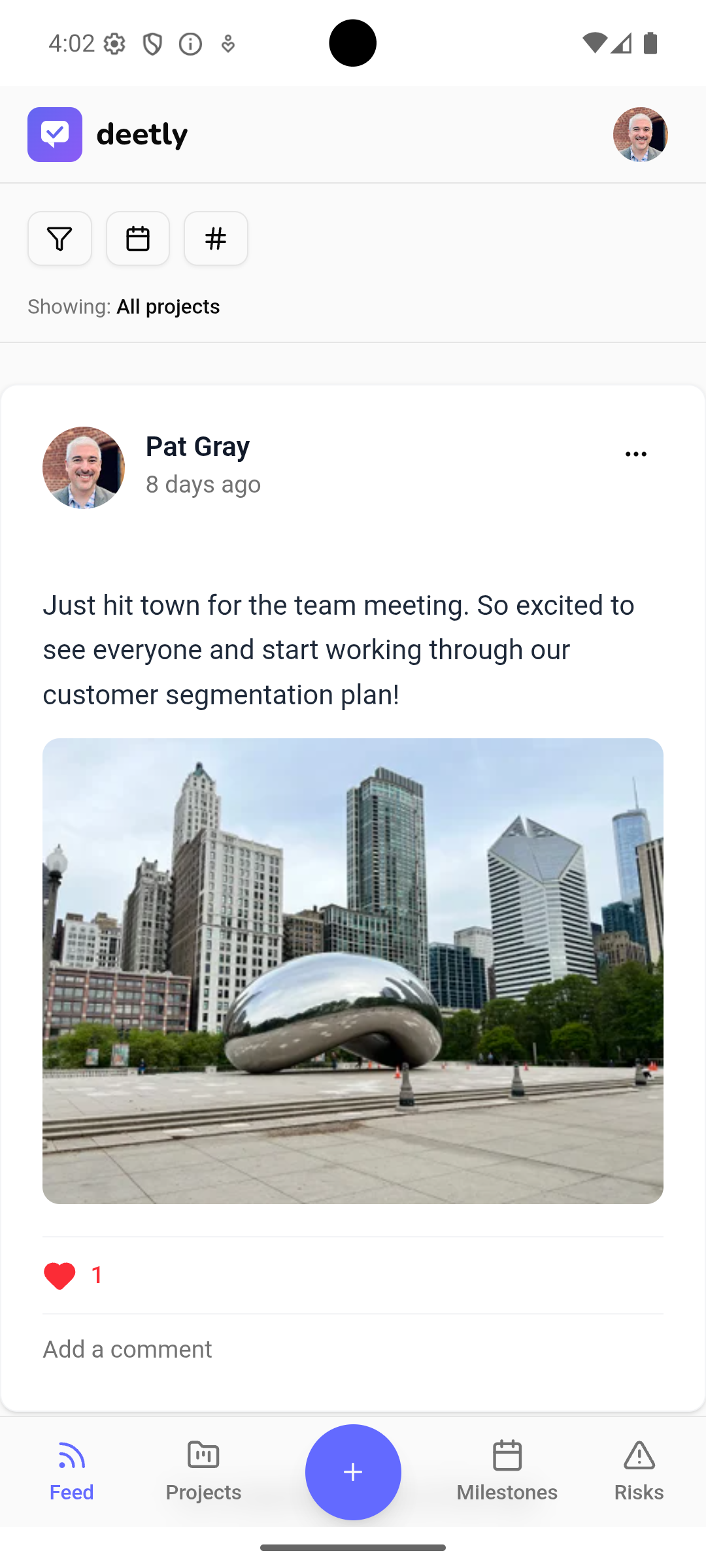Select the Feed tab
Image resolution: width=706 pixels, height=1568 pixels.
click(71, 1471)
